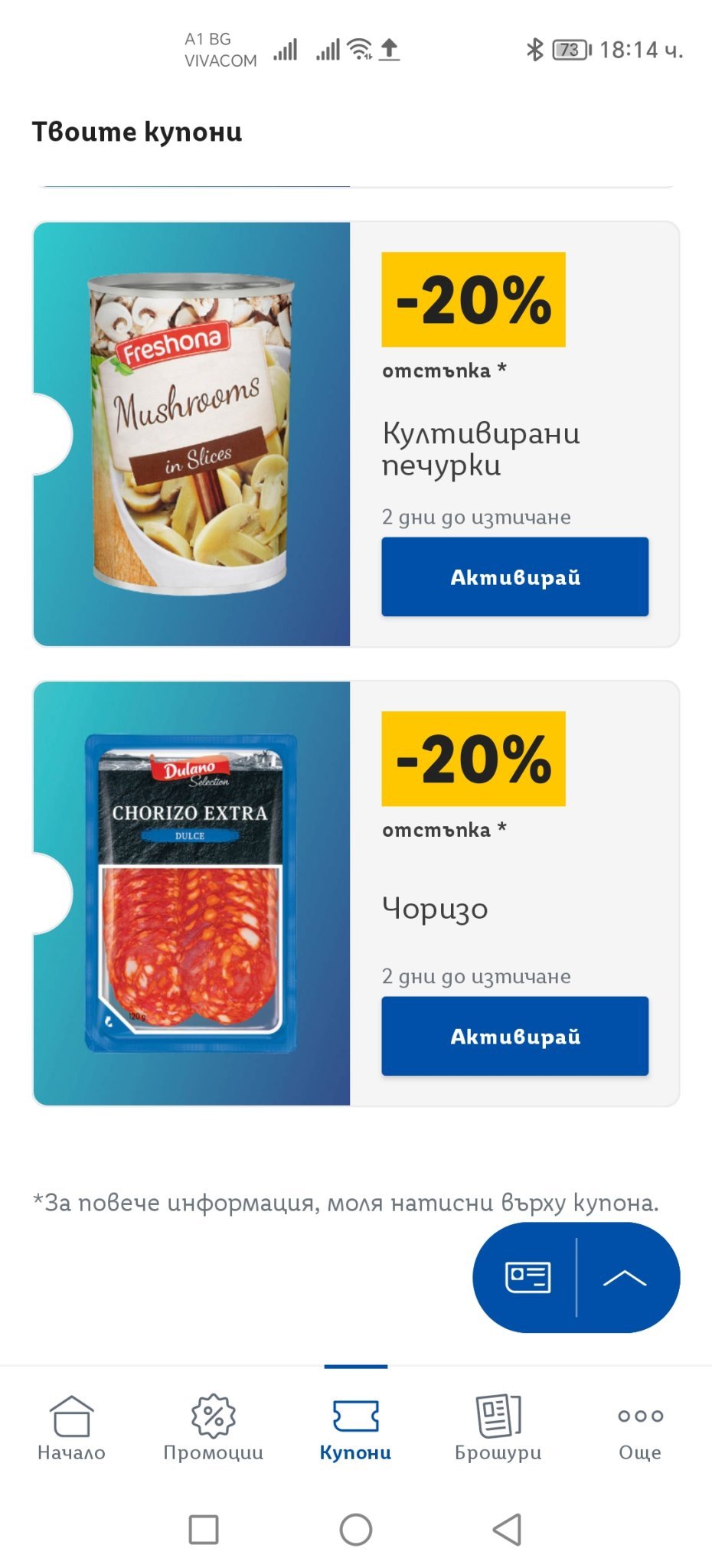Activate the Чоризо coupon
The image size is (712, 1568).
[514, 1036]
